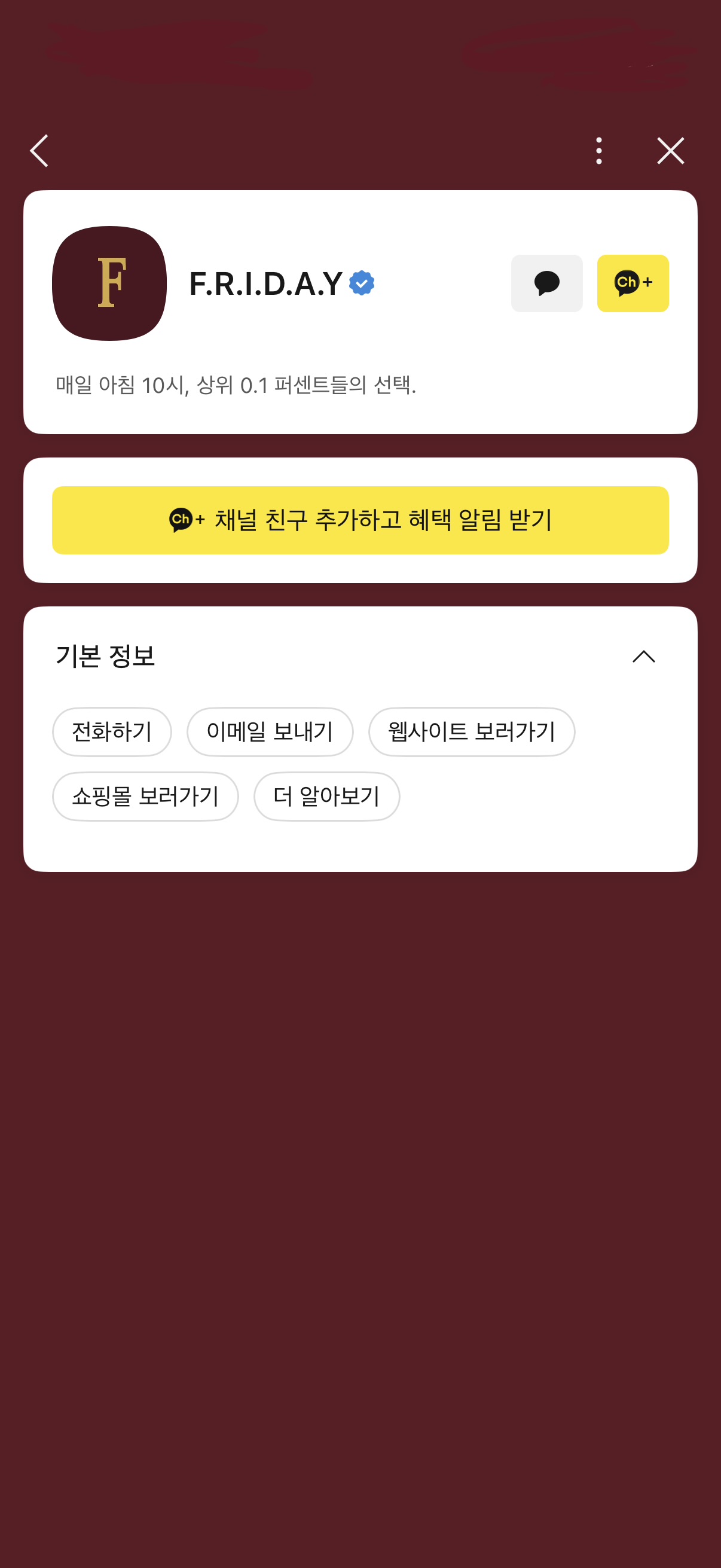Tap the channel description text about 10시 알림

[x=236, y=383]
